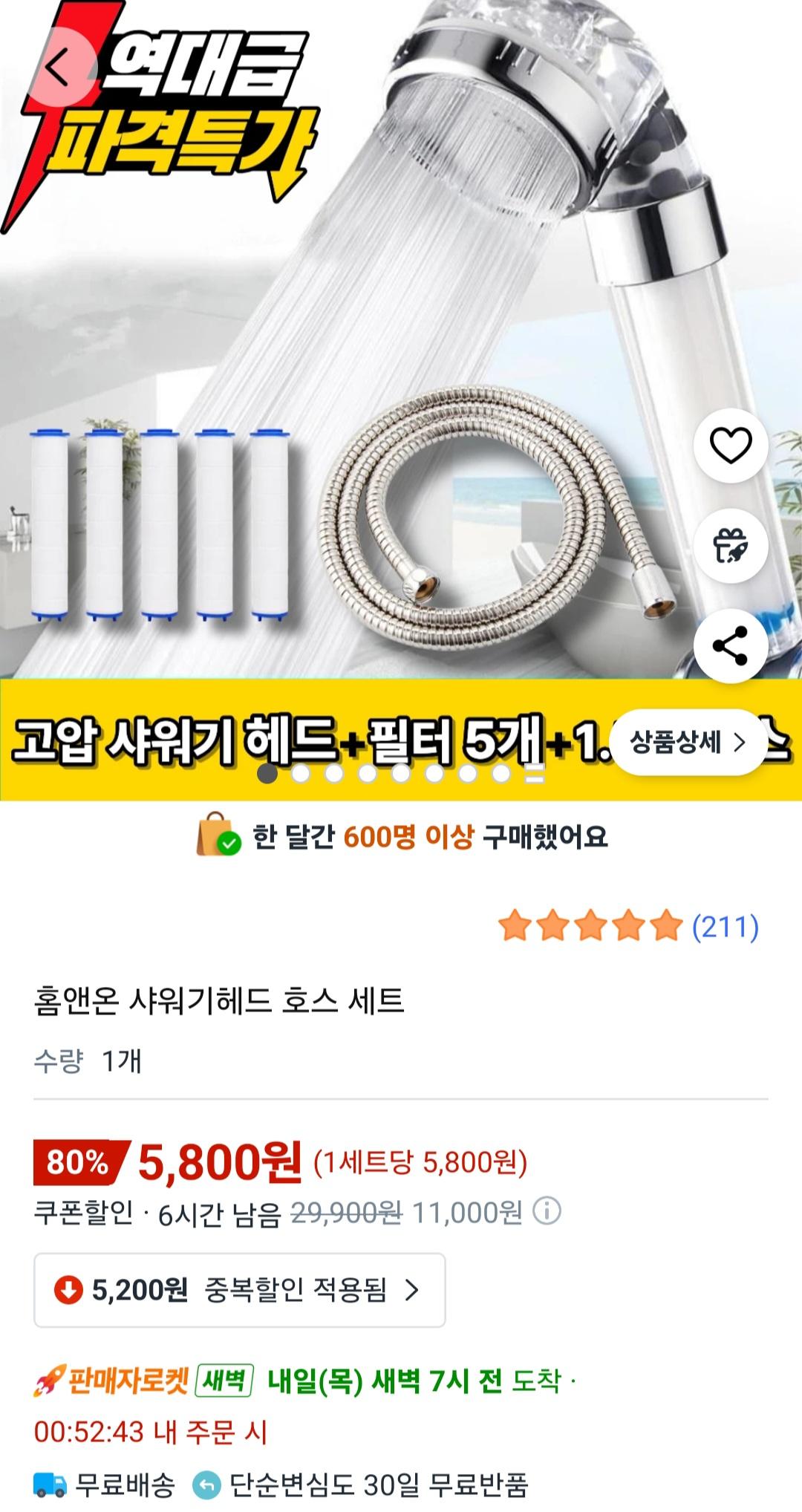Add this shower head to wishlist
802x1512 pixels.
pyautogui.click(x=731, y=446)
